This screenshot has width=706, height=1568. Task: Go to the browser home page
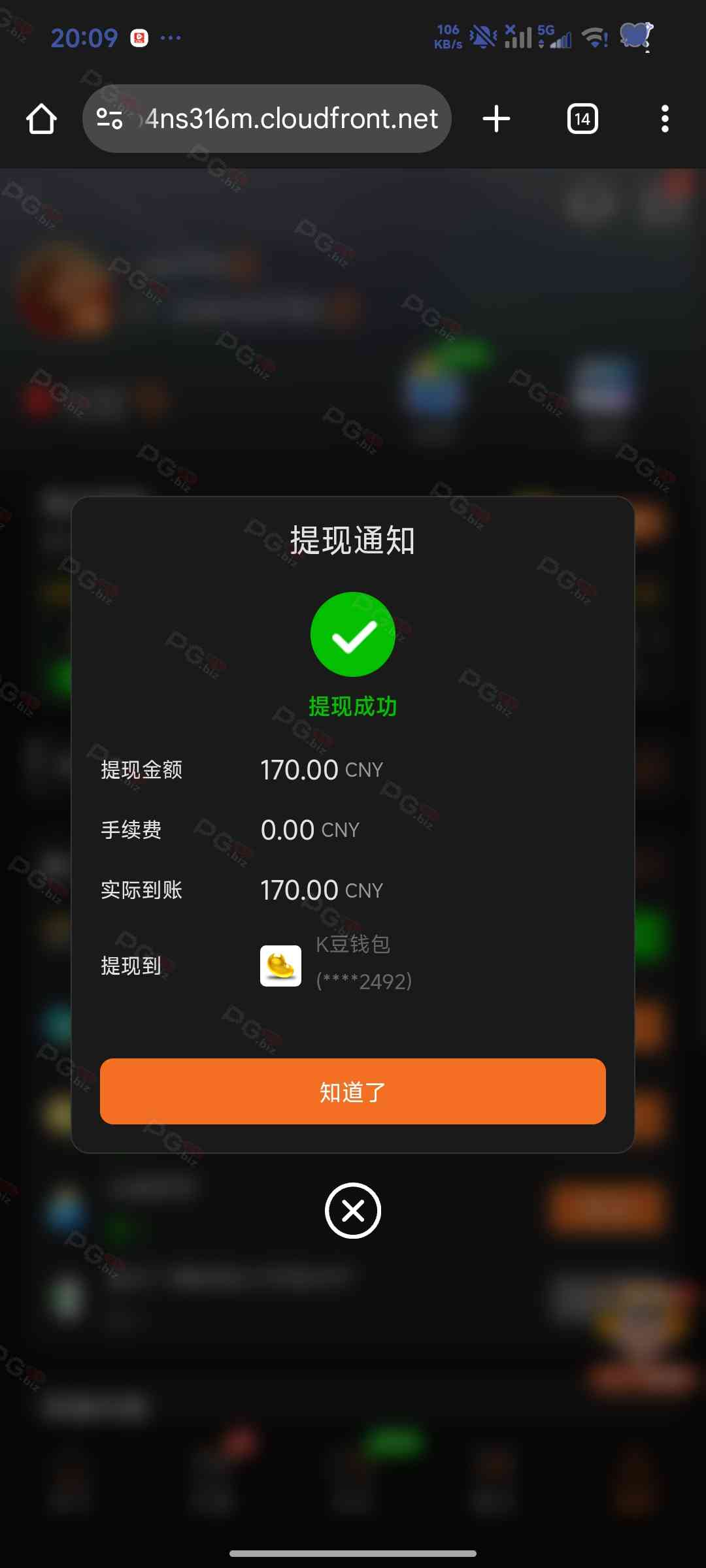(x=41, y=119)
